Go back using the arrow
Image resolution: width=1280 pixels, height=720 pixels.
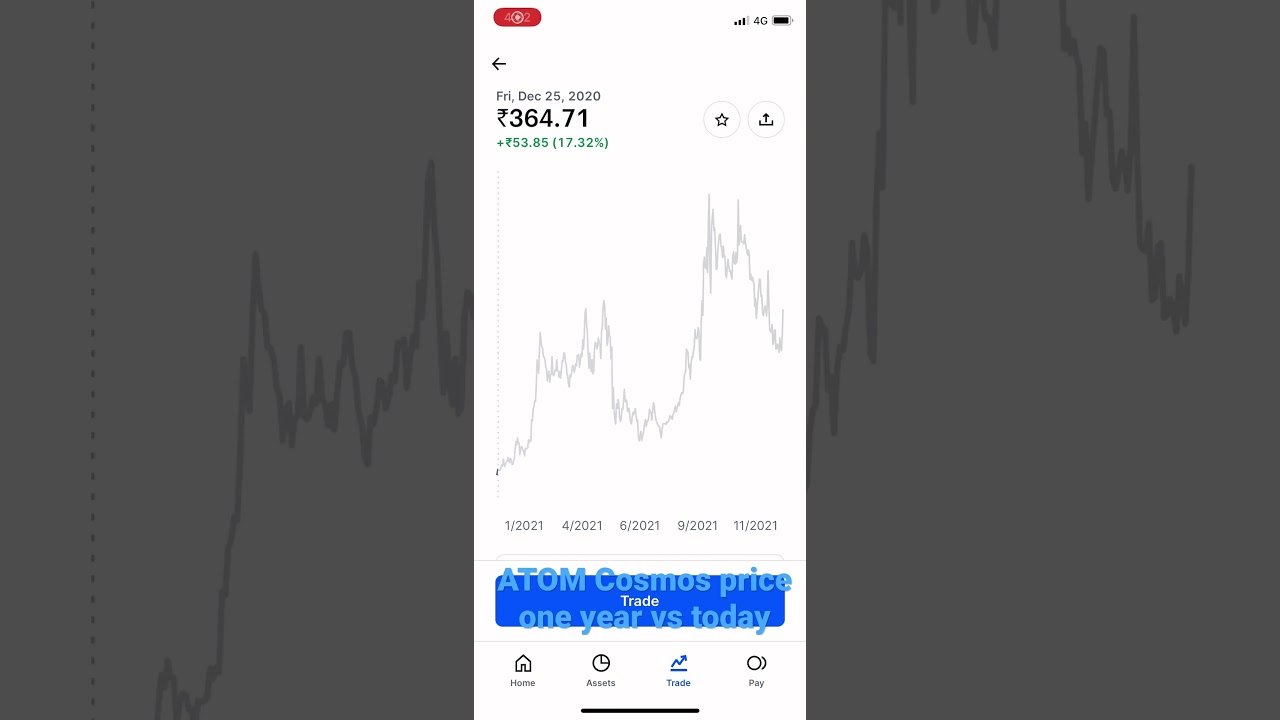[x=499, y=64]
